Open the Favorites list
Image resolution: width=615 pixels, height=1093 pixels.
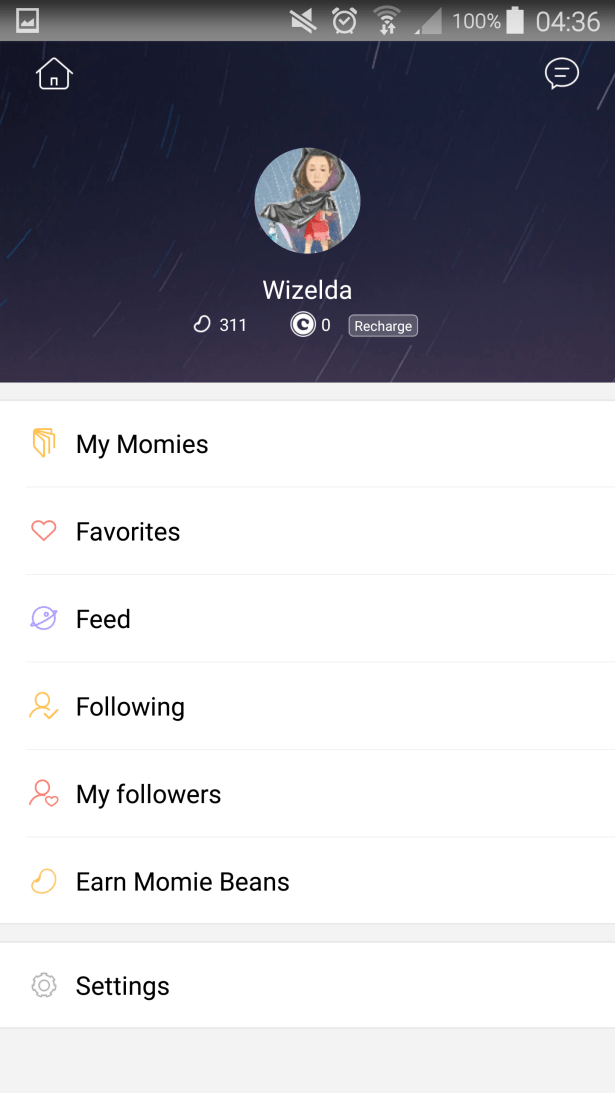tap(128, 532)
